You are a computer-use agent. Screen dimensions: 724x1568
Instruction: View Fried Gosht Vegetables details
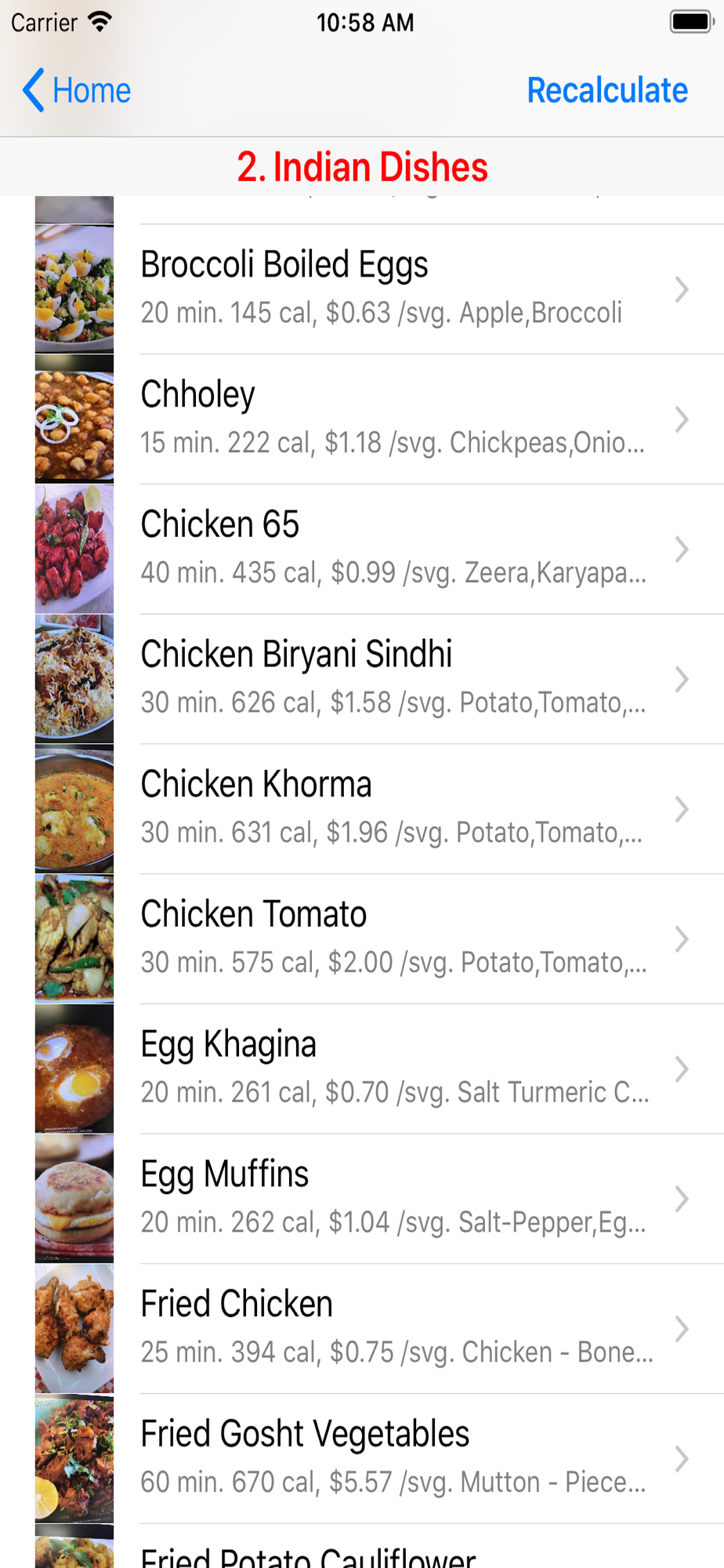[392, 1458]
